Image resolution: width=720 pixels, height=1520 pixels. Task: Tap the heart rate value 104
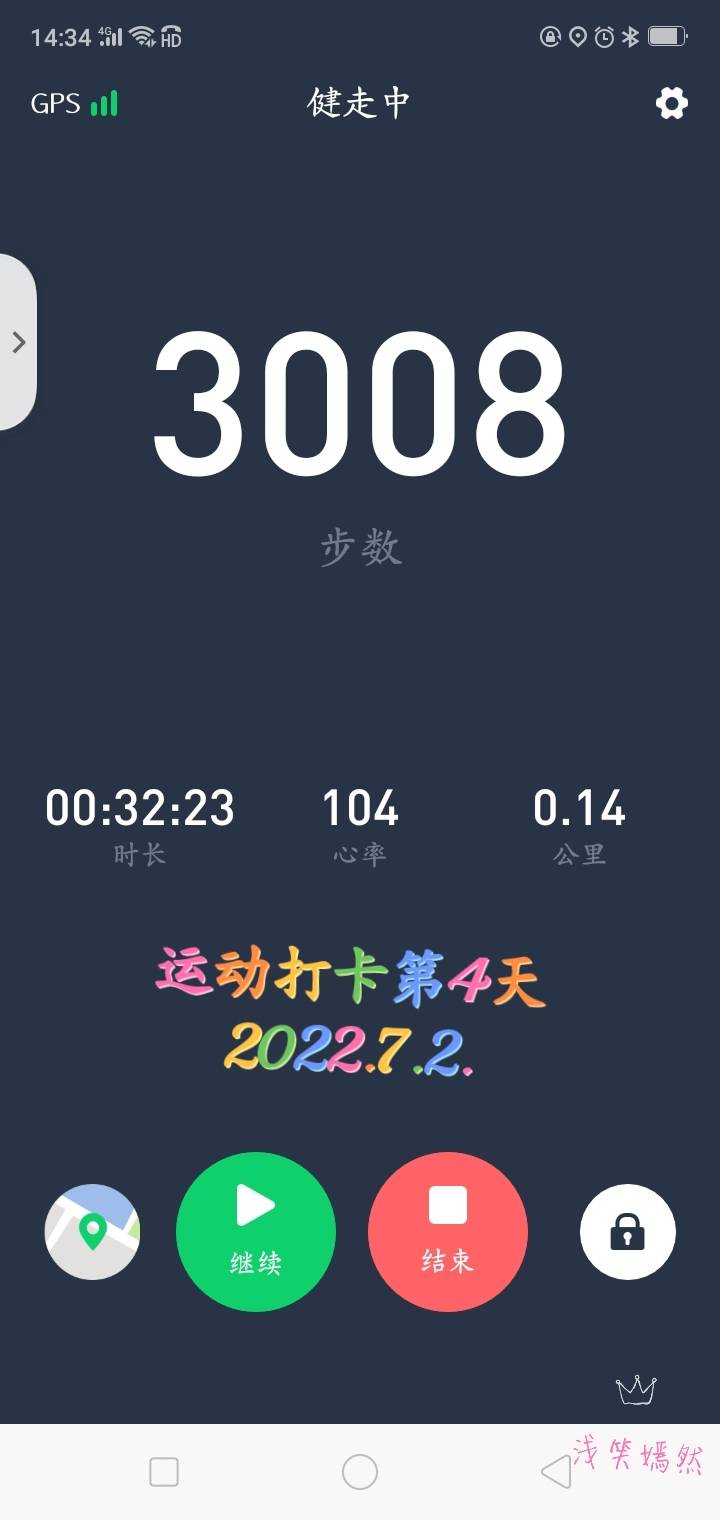tap(360, 808)
